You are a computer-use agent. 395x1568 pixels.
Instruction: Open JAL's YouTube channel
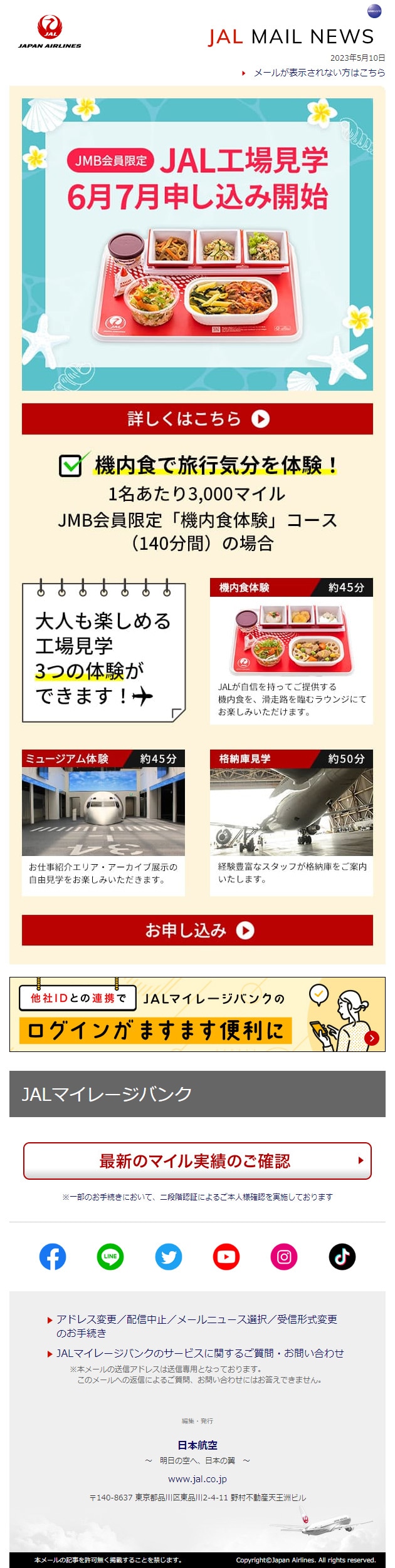pos(226,1256)
